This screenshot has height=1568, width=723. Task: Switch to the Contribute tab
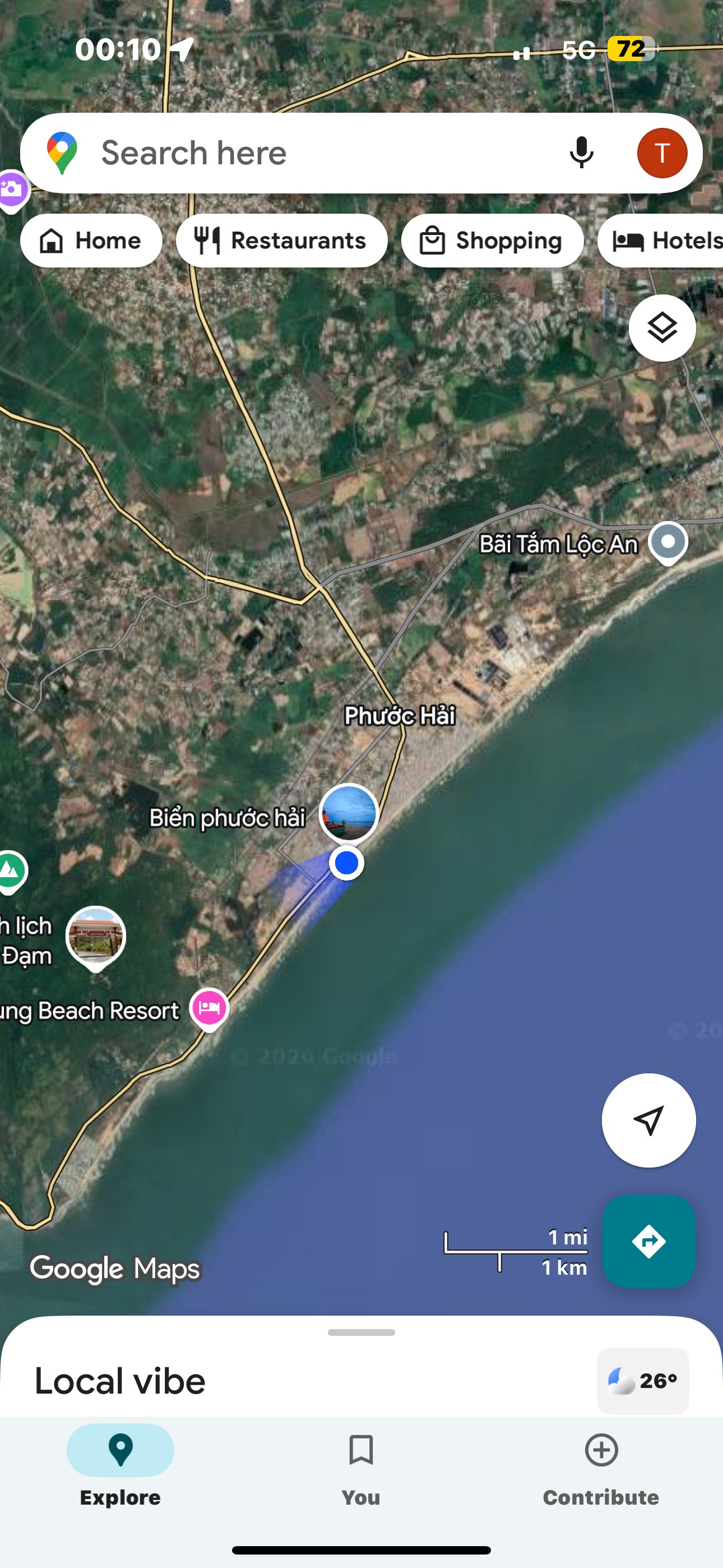601,1468
